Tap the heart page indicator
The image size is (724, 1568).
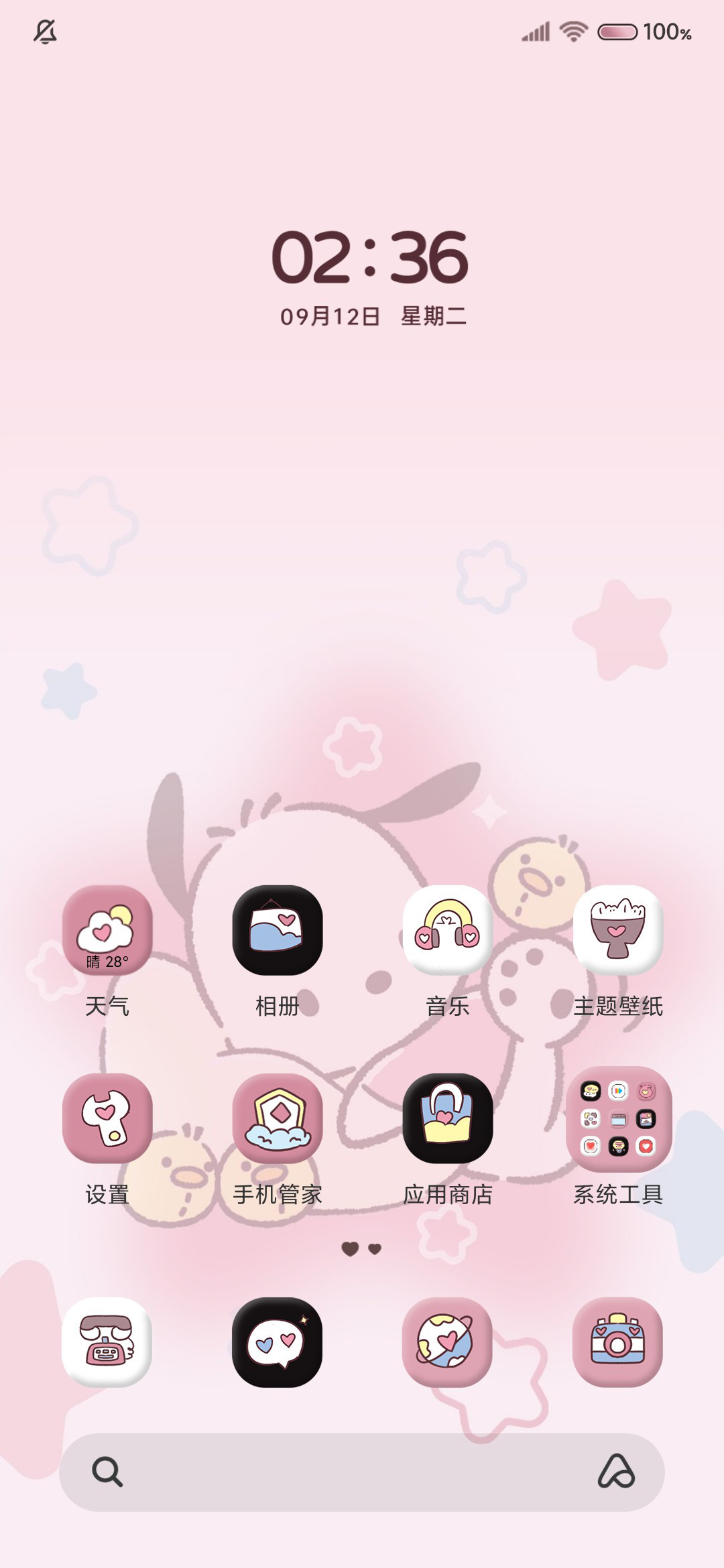362,1248
